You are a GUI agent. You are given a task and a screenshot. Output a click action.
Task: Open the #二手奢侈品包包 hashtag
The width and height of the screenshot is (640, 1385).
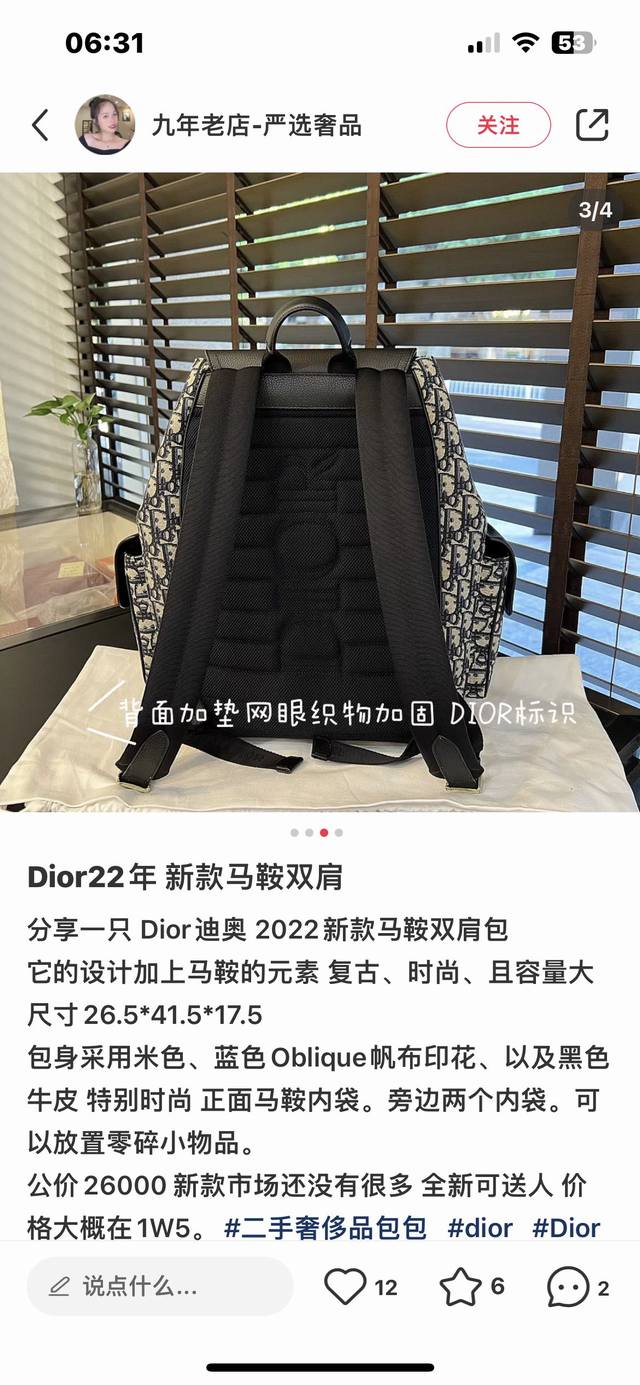coord(325,1228)
